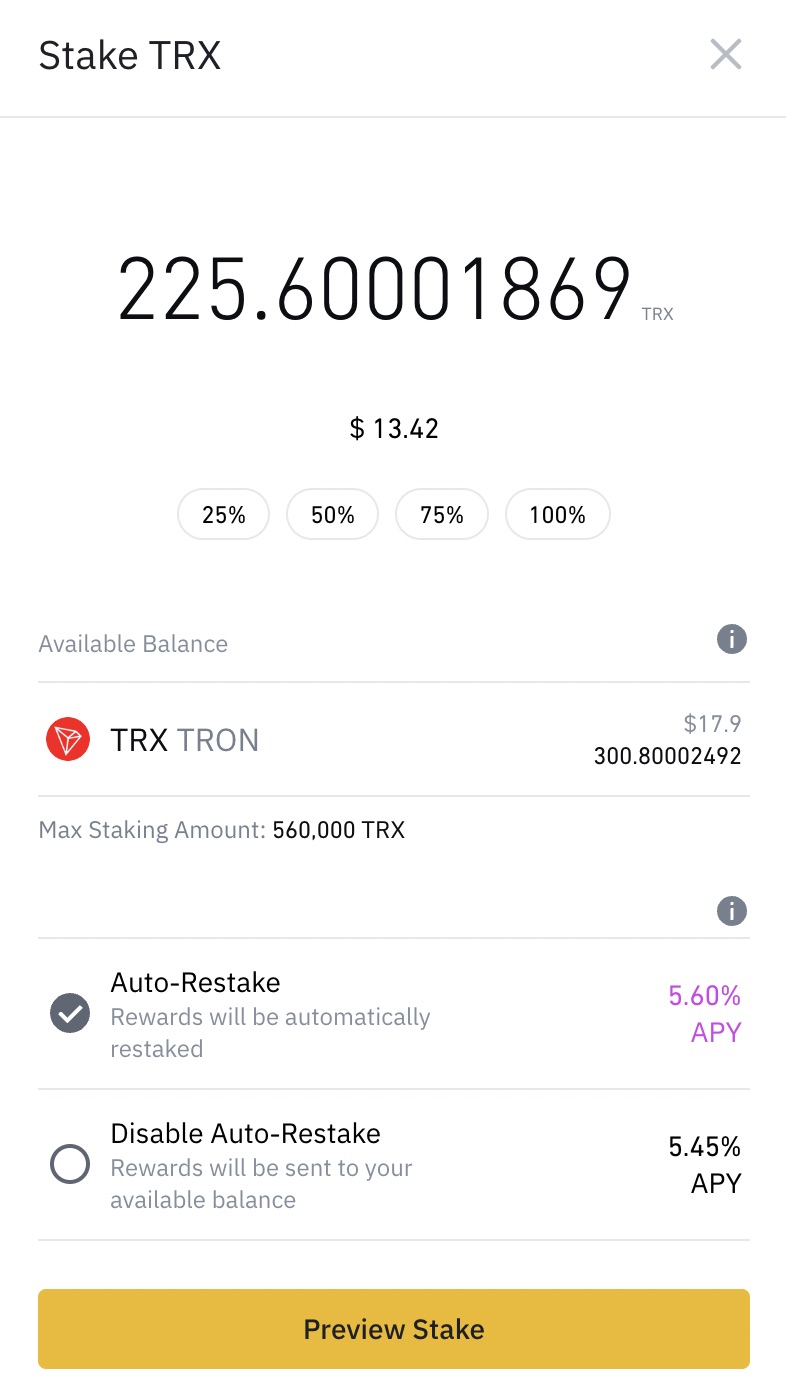Open the TRX TRON balance row
This screenshot has width=786, height=1400.
click(393, 739)
